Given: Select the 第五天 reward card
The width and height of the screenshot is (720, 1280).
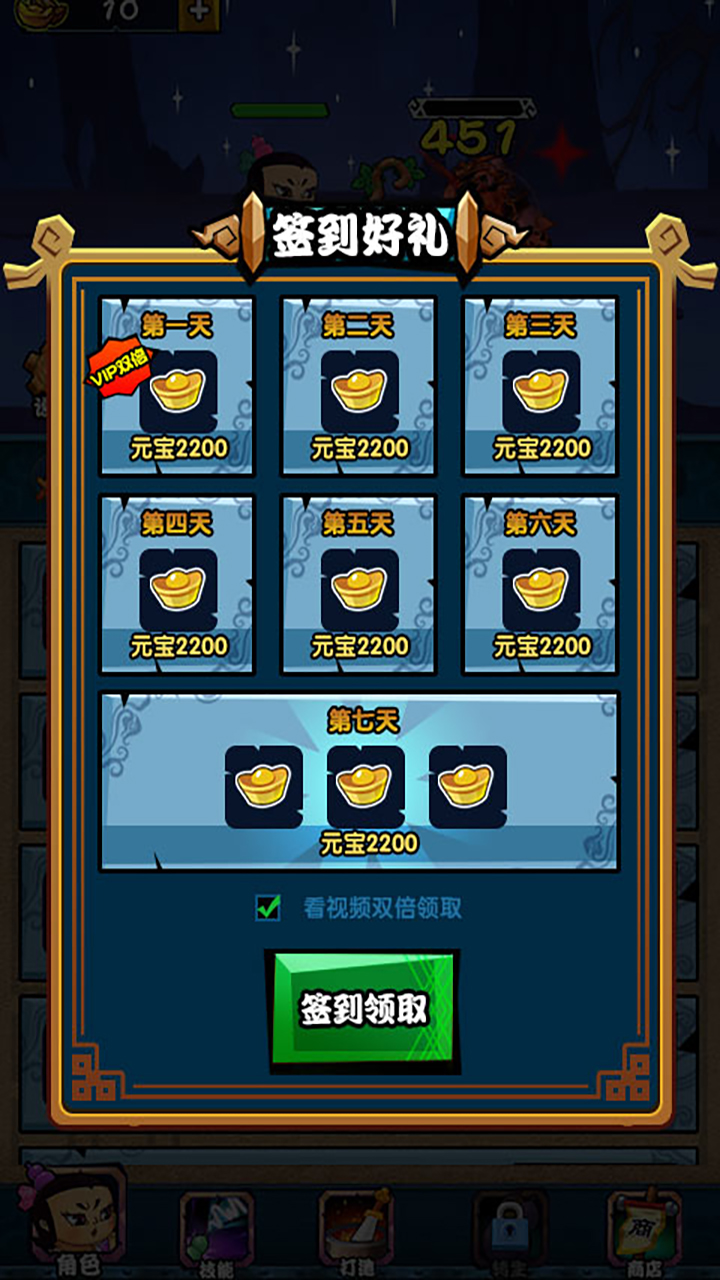Looking at the screenshot, I should pos(359,584).
